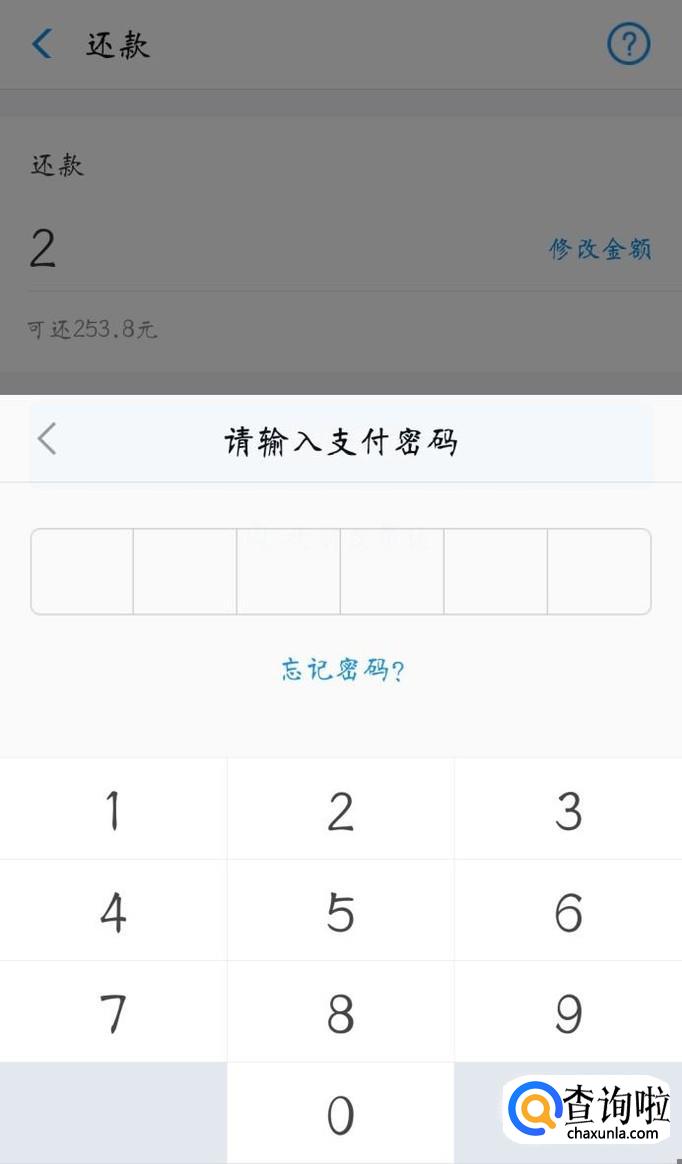Enter digit 4 on the keypad
The height and width of the screenshot is (1164, 682).
tap(113, 911)
